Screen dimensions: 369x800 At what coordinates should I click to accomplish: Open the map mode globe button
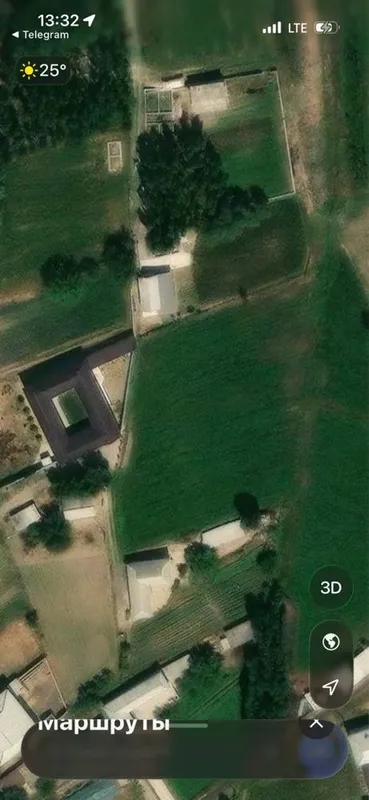(331, 642)
